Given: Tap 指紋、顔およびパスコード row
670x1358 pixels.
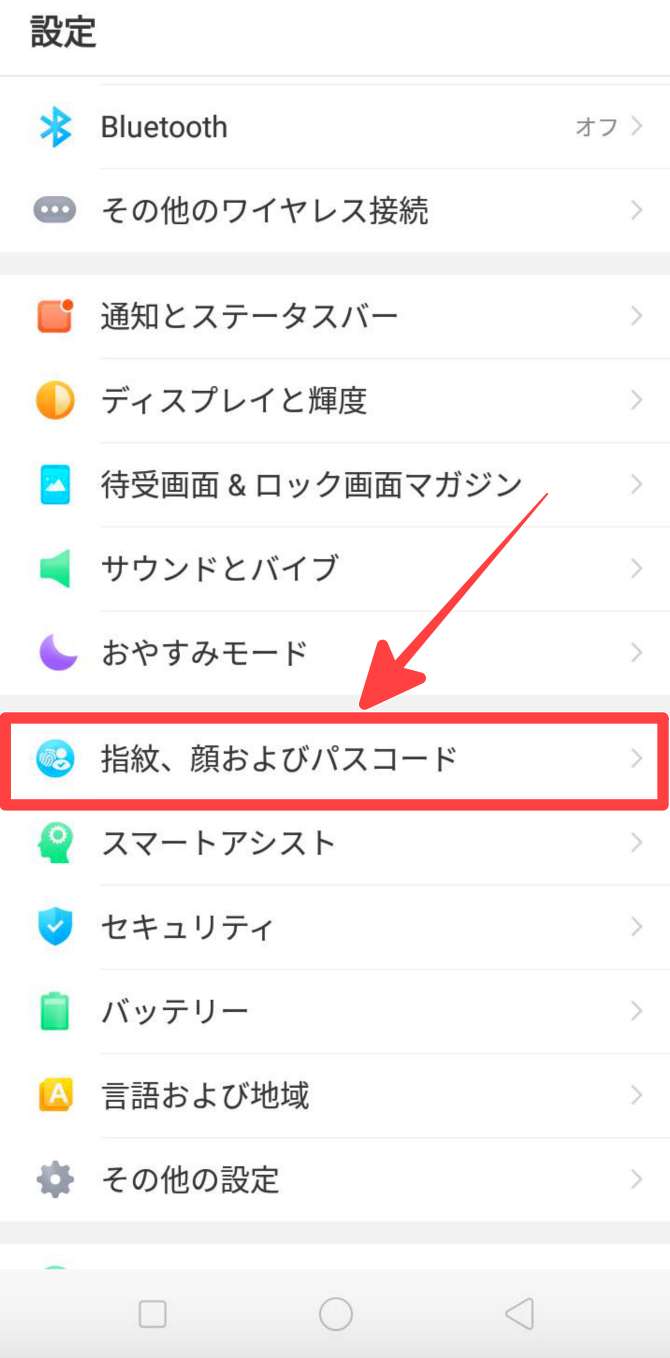Looking at the screenshot, I should pos(335,759).
